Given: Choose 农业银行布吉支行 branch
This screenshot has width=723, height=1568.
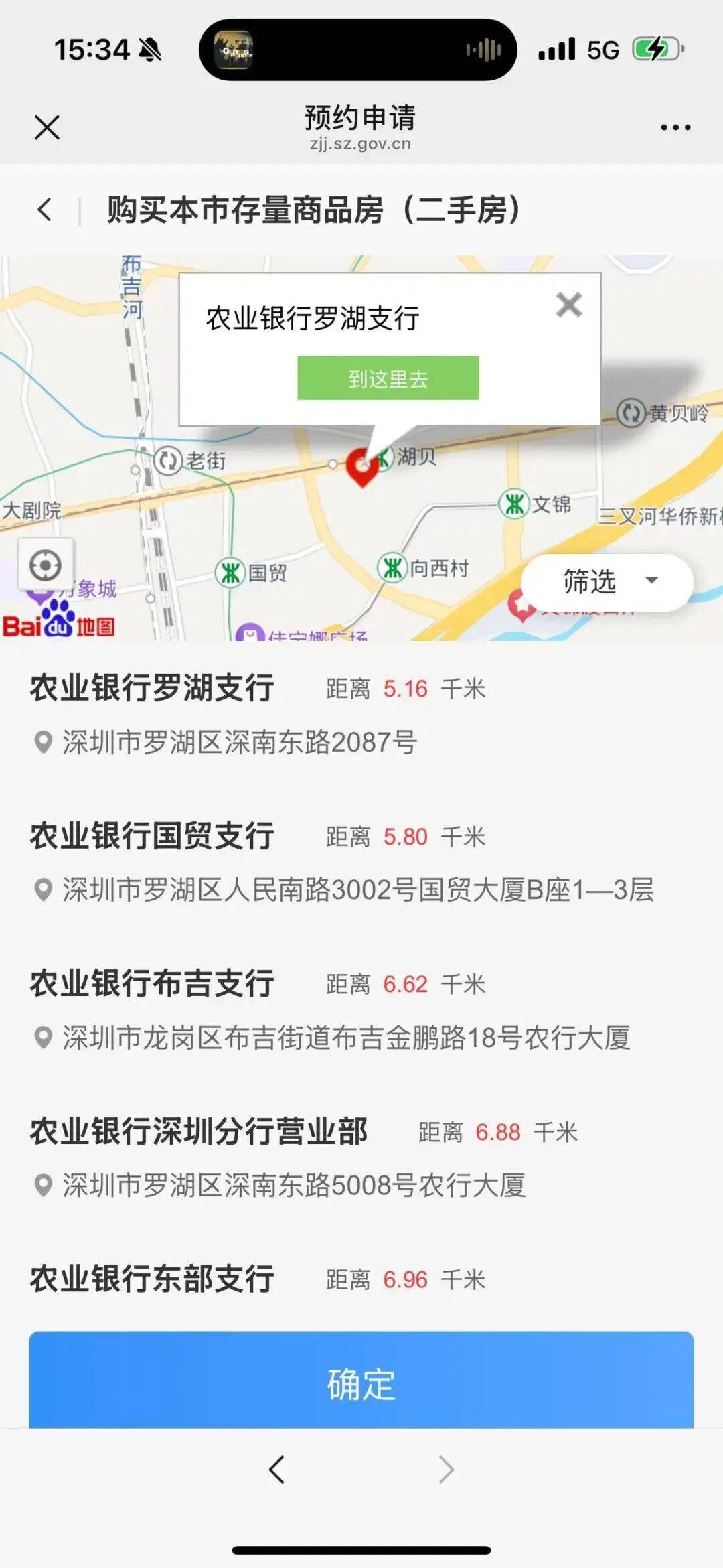Looking at the screenshot, I should 153,984.
